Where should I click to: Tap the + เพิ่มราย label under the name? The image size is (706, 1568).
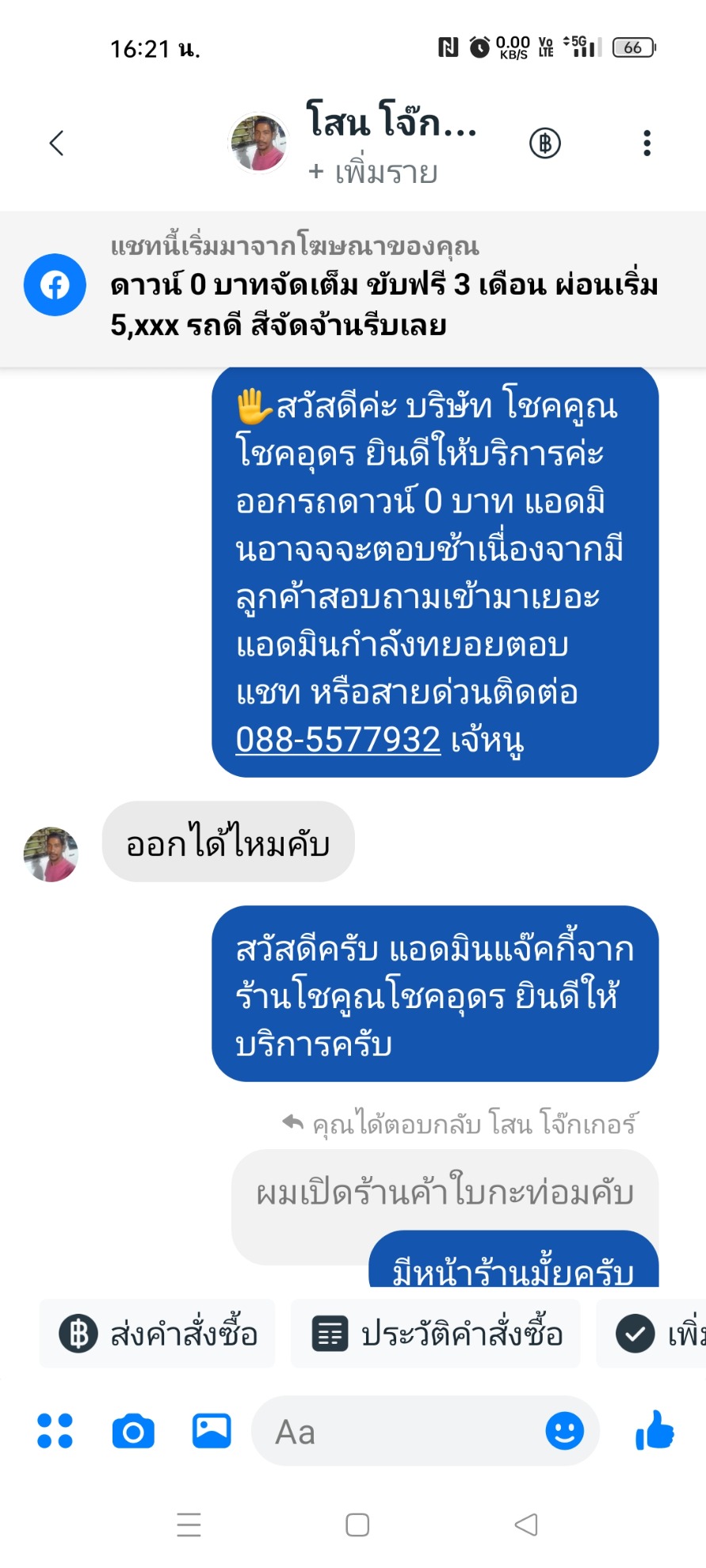point(372,172)
